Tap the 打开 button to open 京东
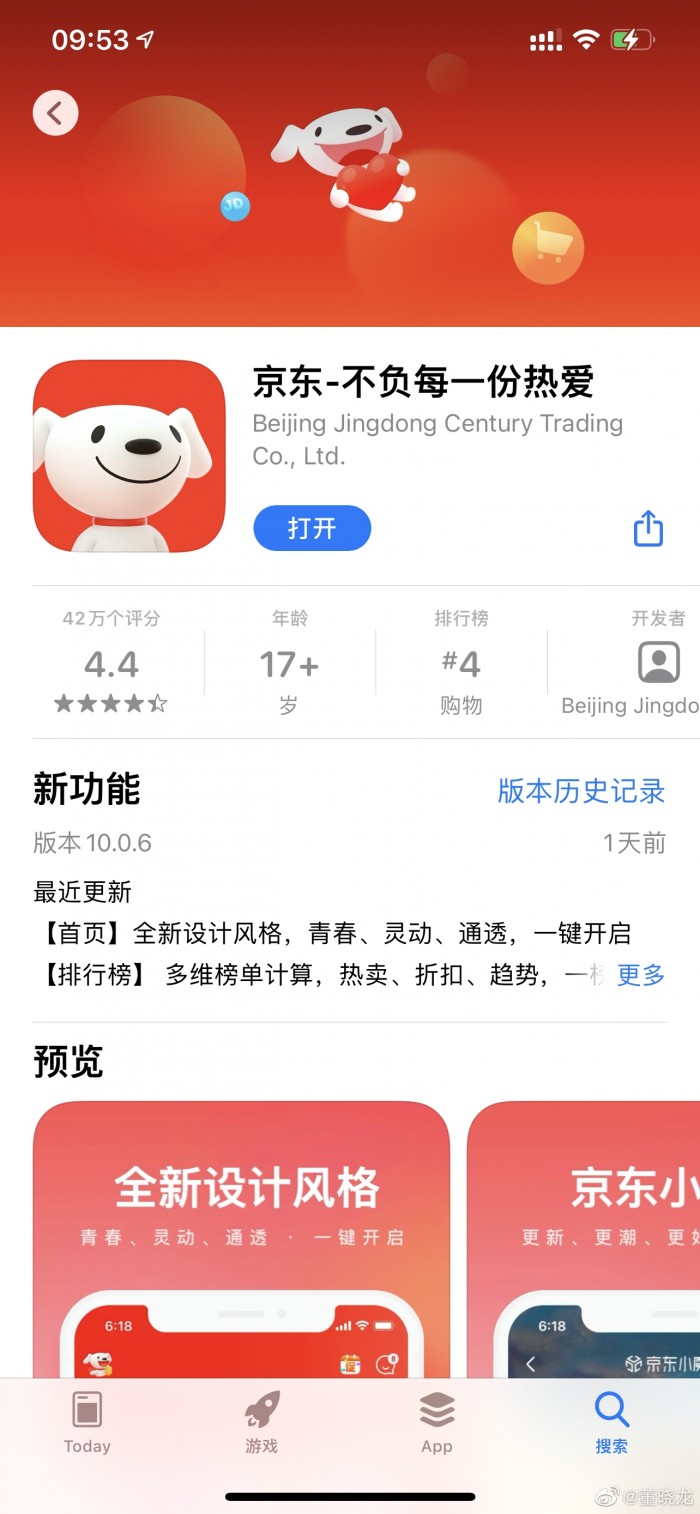This screenshot has width=700, height=1514. pyautogui.click(x=312, y=528)
